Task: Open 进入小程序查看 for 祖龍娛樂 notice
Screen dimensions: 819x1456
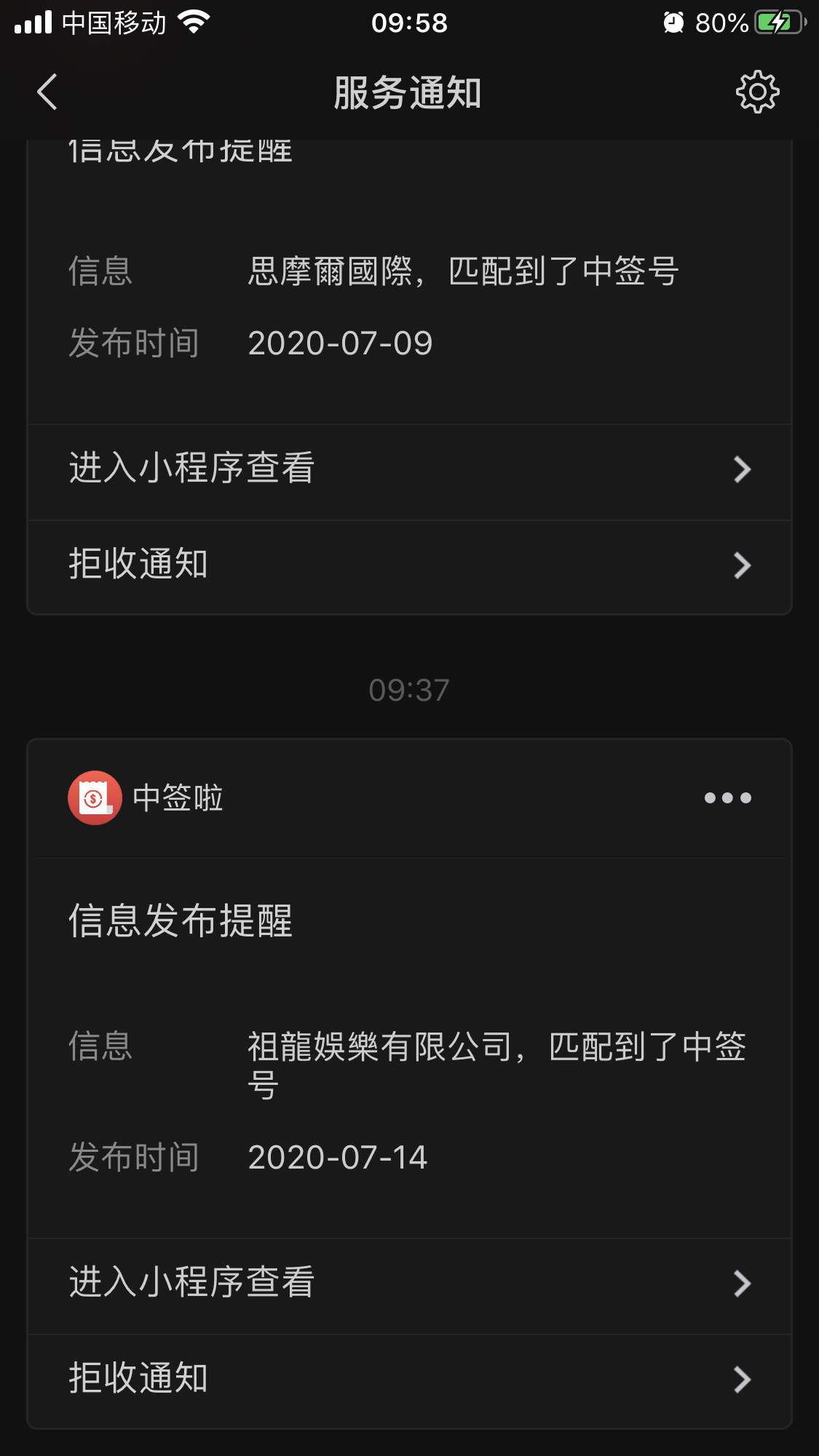Action: click(x=409, y=1283)
